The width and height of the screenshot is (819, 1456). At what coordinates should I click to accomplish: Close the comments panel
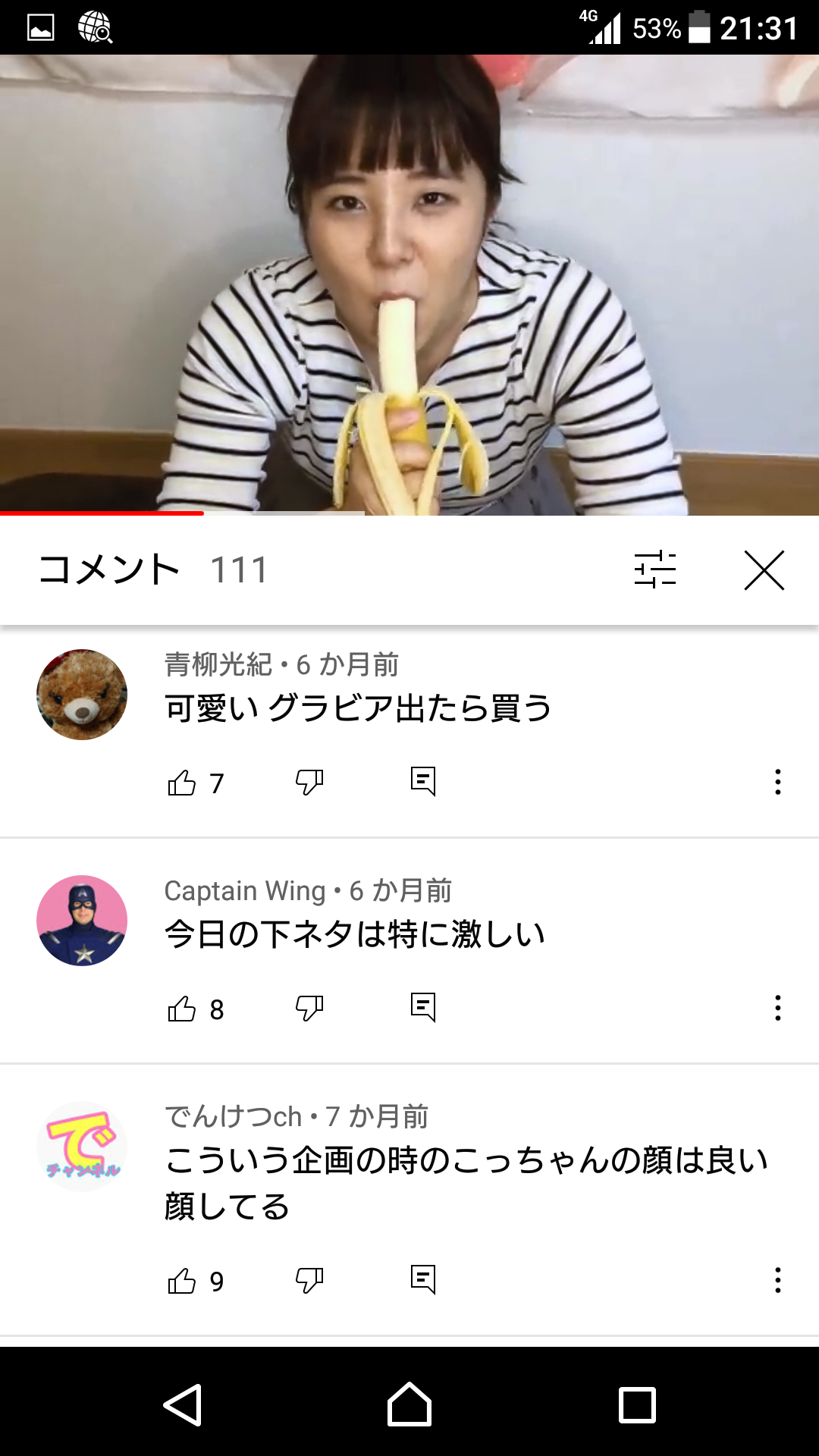coord(765,570)
